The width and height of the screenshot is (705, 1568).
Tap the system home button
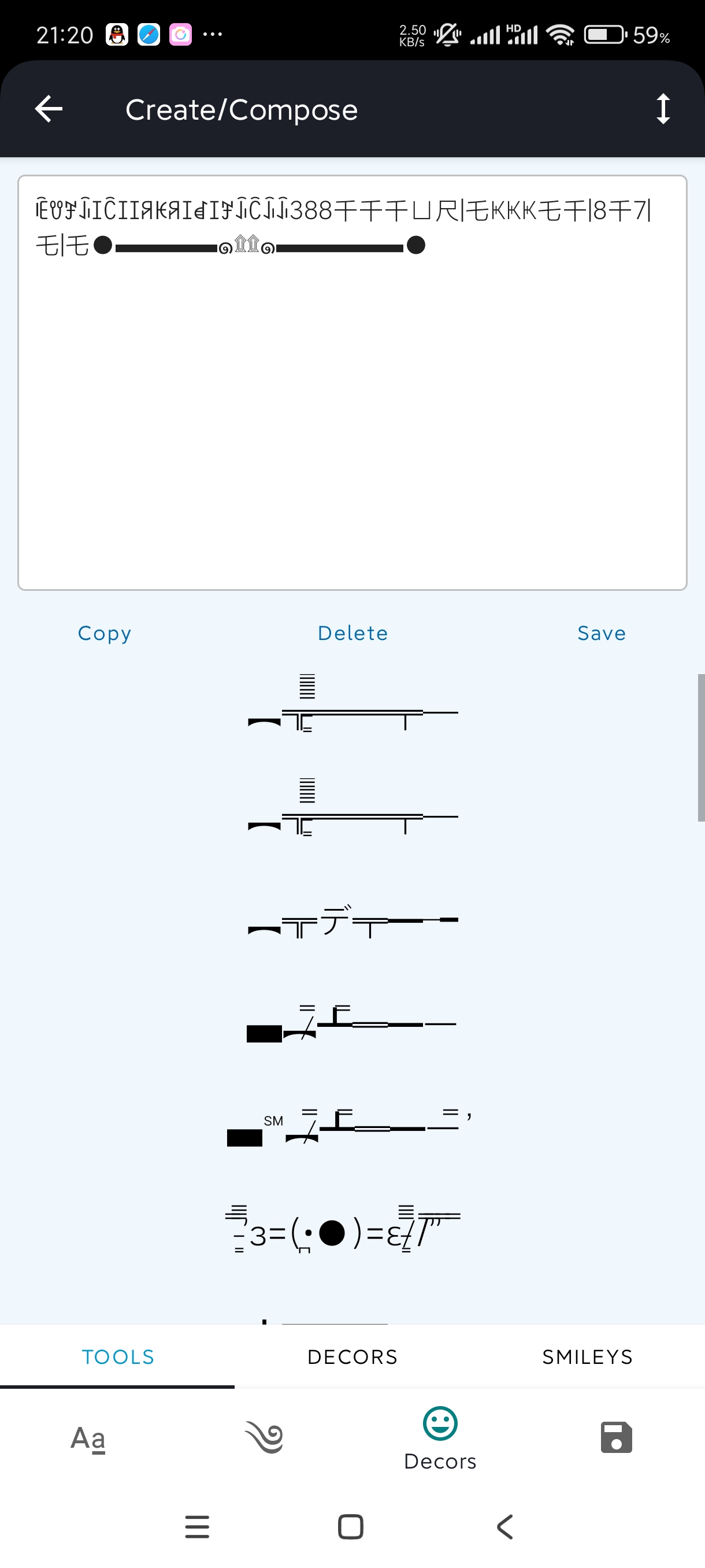(350, 1526)
